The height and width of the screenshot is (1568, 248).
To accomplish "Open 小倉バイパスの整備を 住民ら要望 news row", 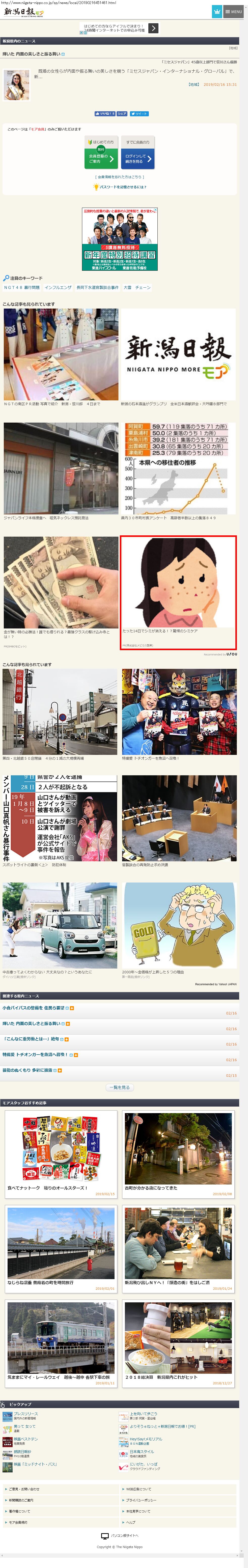I will tap(34, 1008).
